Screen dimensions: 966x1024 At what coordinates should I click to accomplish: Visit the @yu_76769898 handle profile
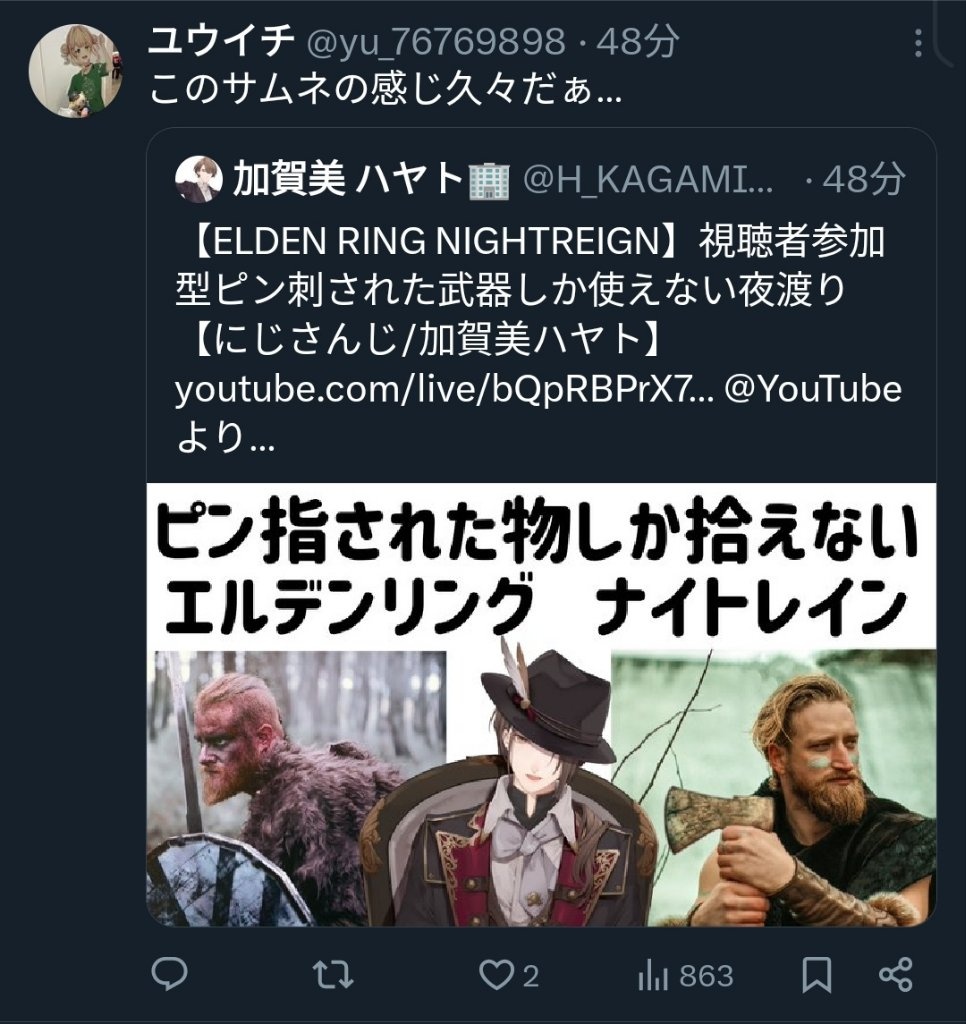[x=434, y=41]
